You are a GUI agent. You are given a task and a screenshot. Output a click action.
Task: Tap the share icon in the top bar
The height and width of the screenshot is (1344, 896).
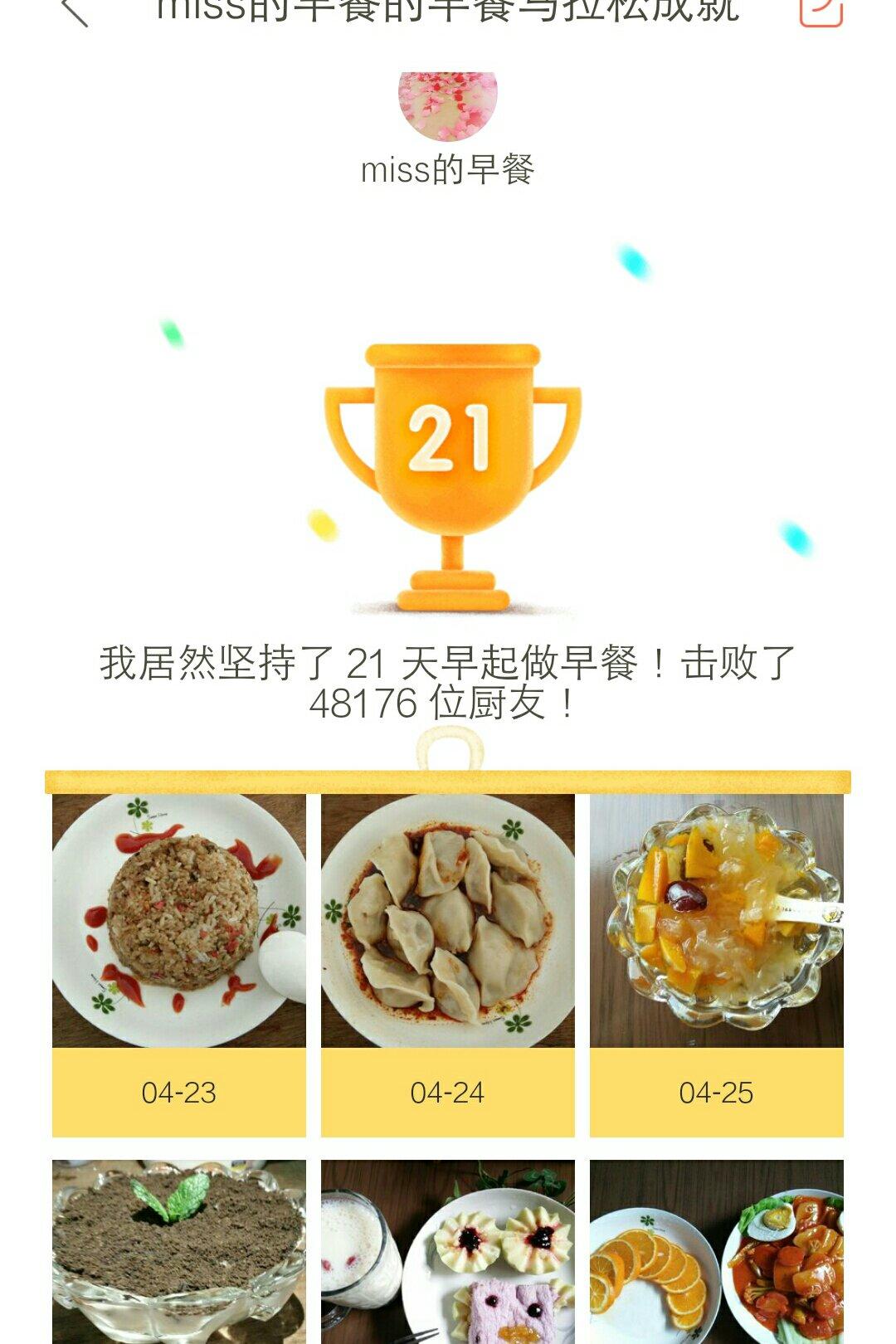tap(821, 12)
